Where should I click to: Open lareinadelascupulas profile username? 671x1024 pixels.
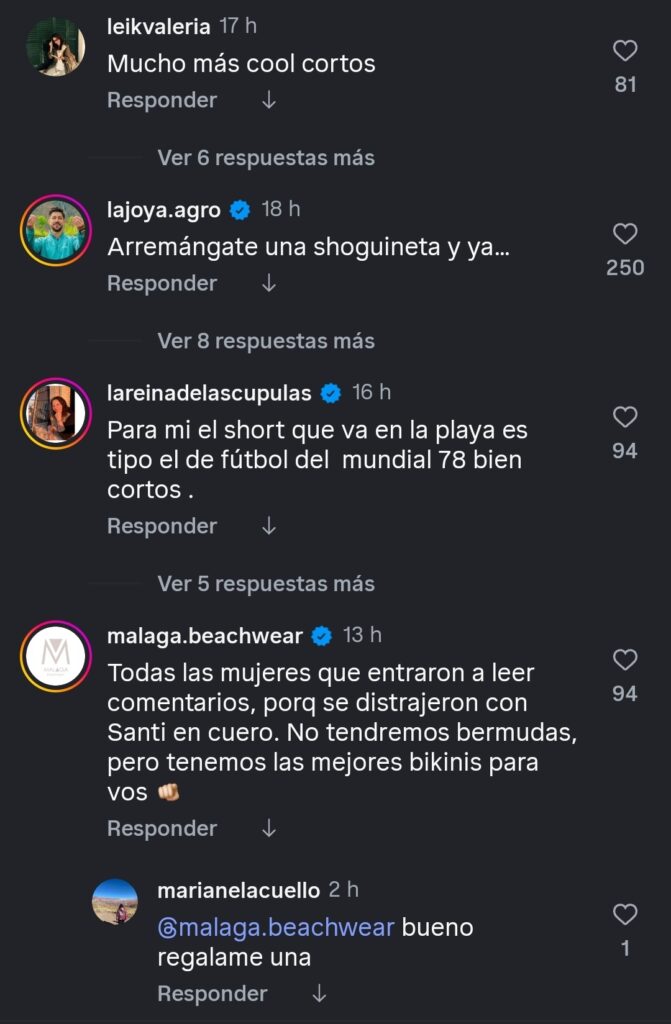point(209,393)
